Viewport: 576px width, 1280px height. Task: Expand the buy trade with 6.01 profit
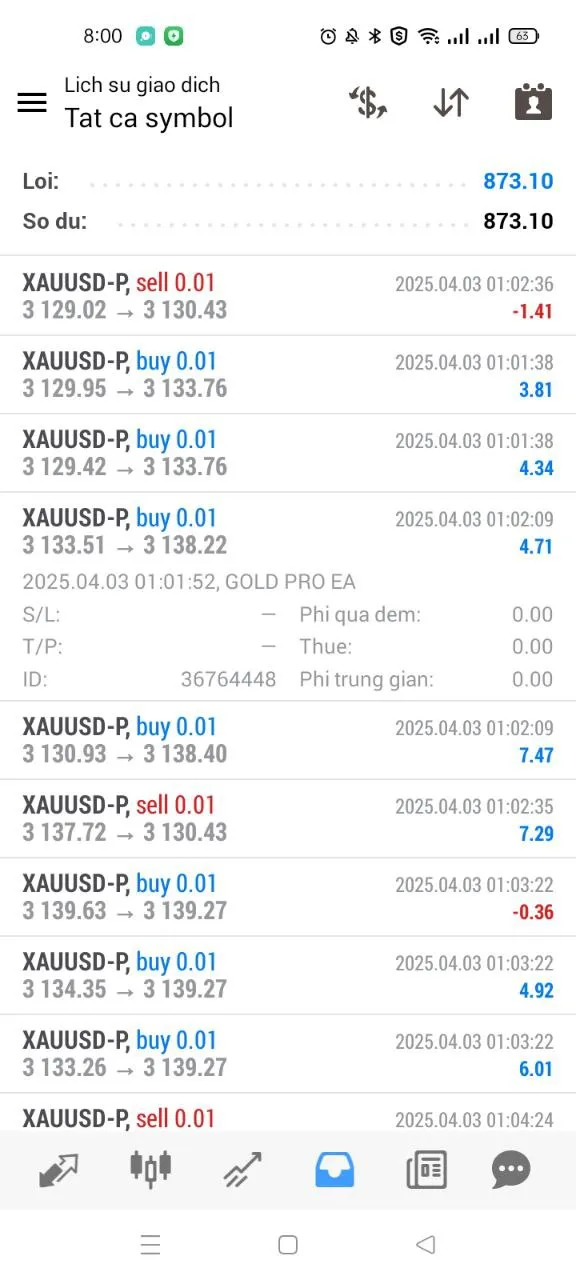(x=288, y=1054)
